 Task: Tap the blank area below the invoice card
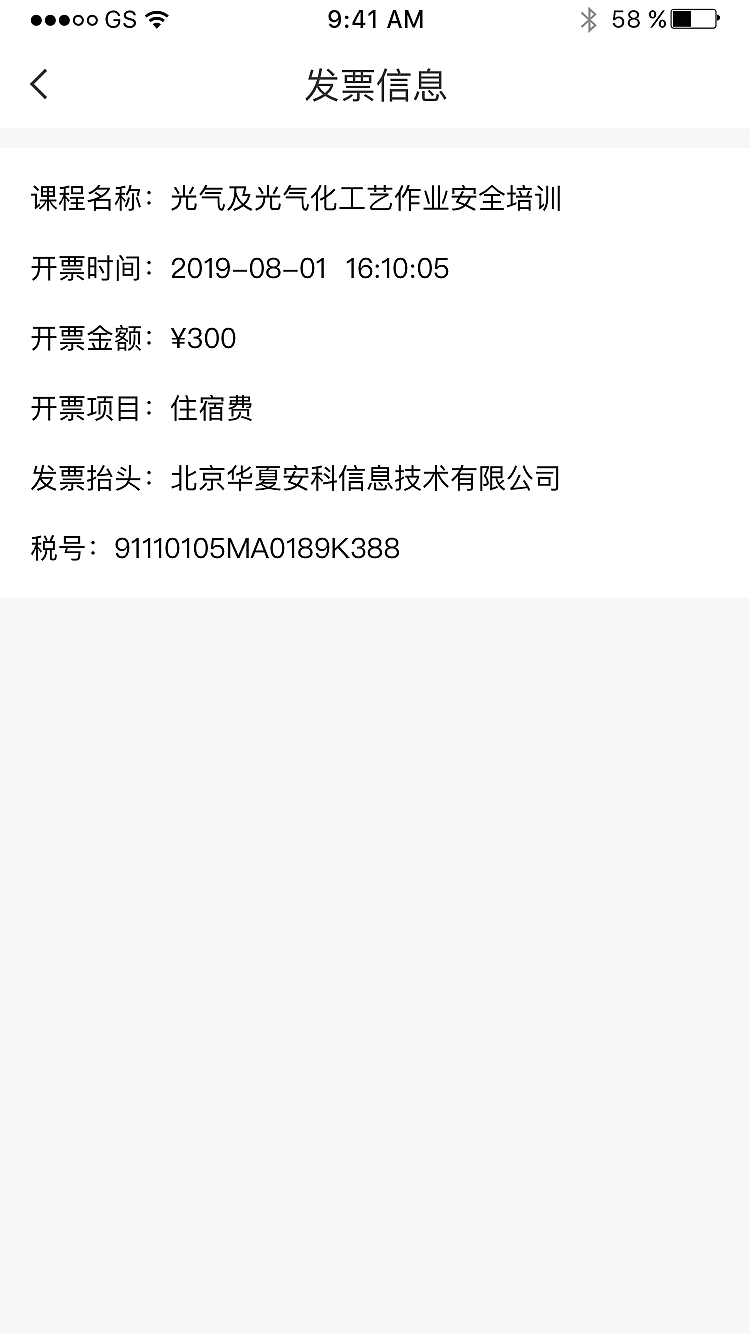pyautogui.click(x=375, y=900)
